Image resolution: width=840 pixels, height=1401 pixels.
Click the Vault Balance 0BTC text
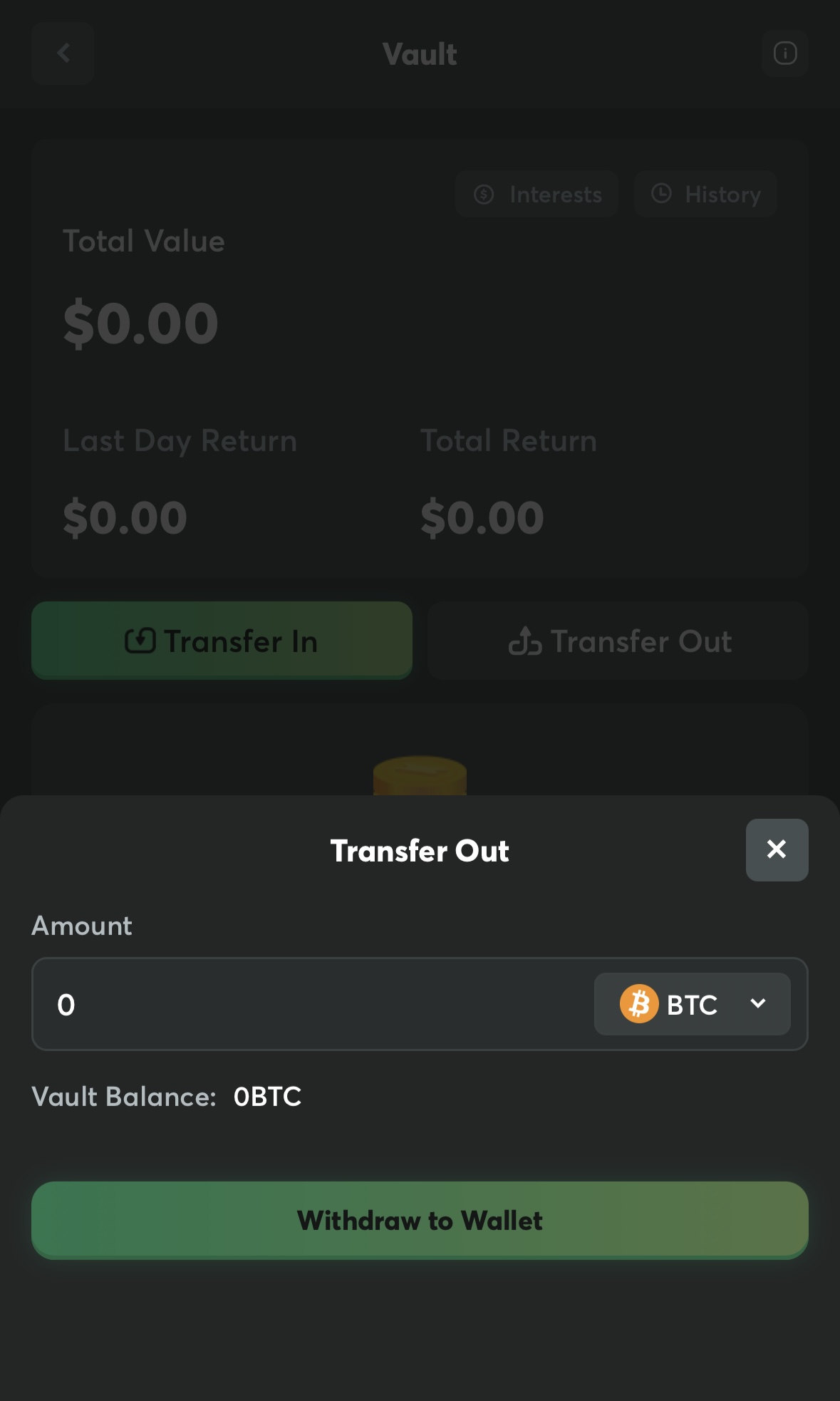coord(167,1096)
